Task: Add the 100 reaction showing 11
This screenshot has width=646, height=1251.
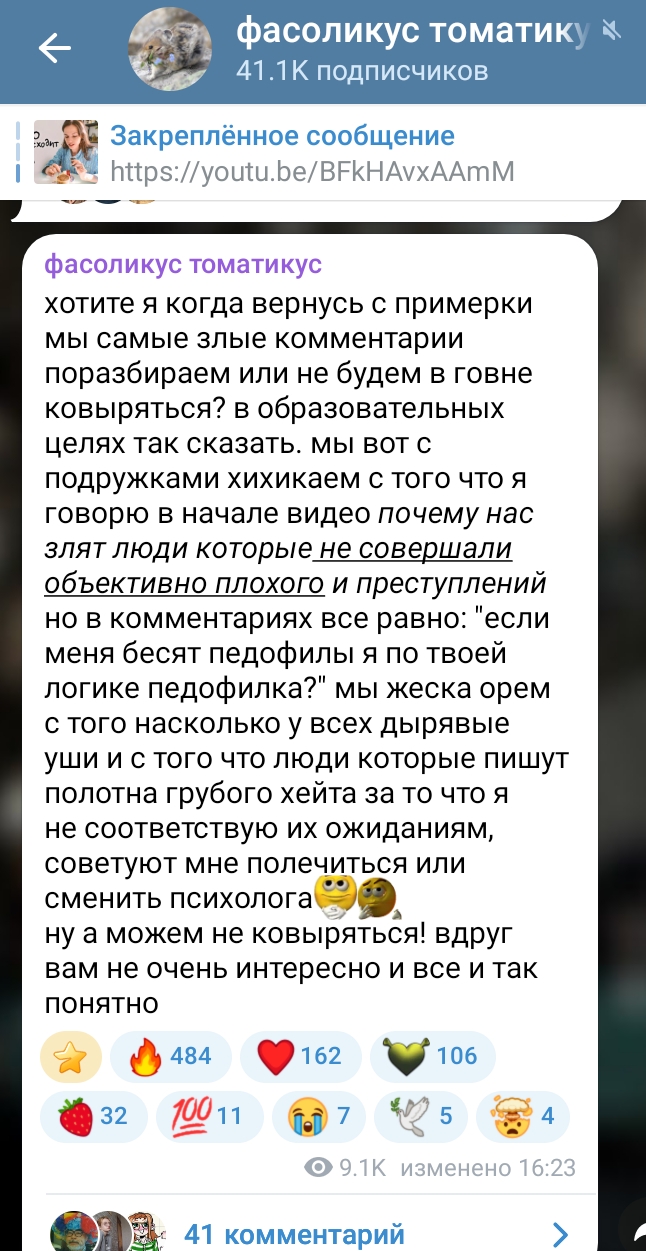Action: [210, 1116]
